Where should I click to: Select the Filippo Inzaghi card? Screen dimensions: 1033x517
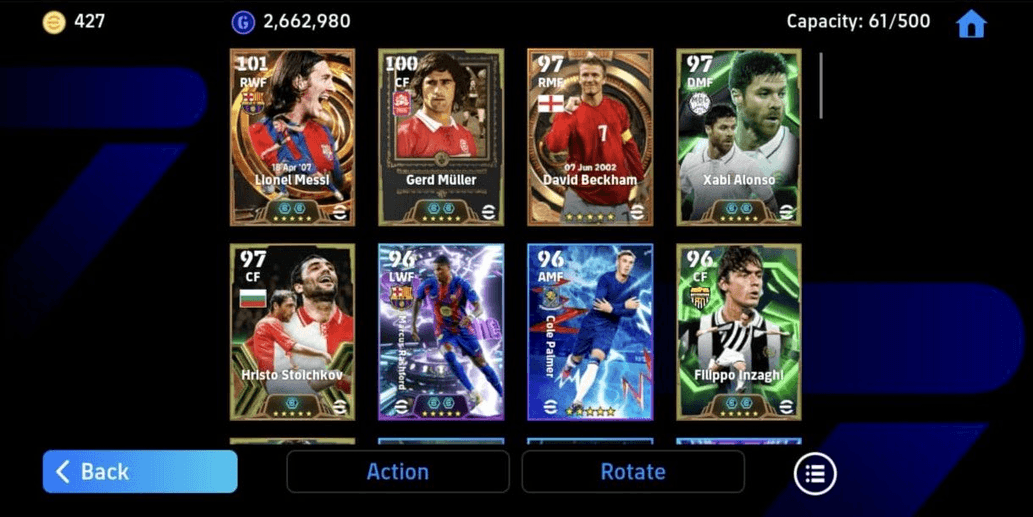tap(739, 332)
